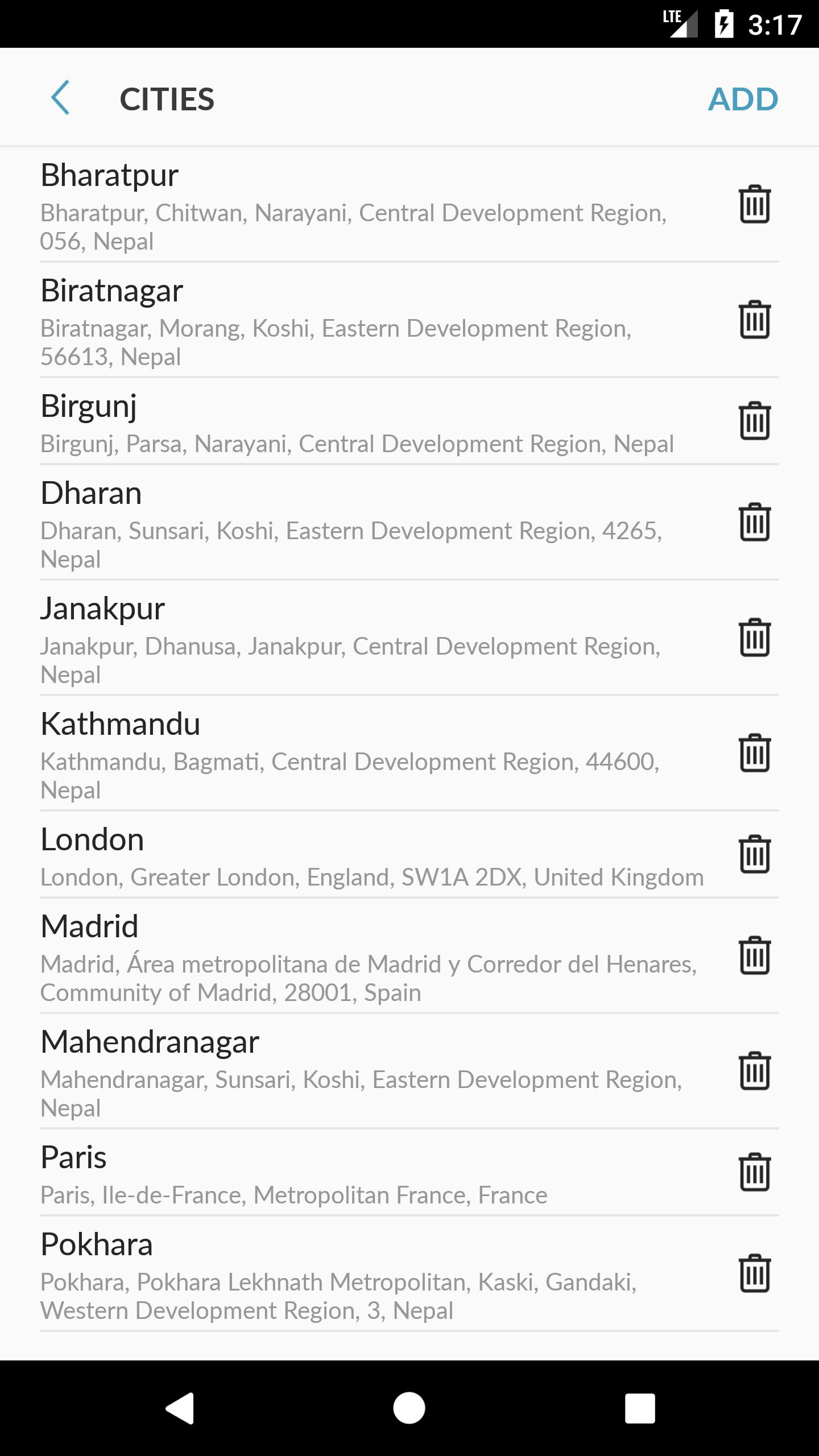Go back using the top-left arrow

pos(60,98)
